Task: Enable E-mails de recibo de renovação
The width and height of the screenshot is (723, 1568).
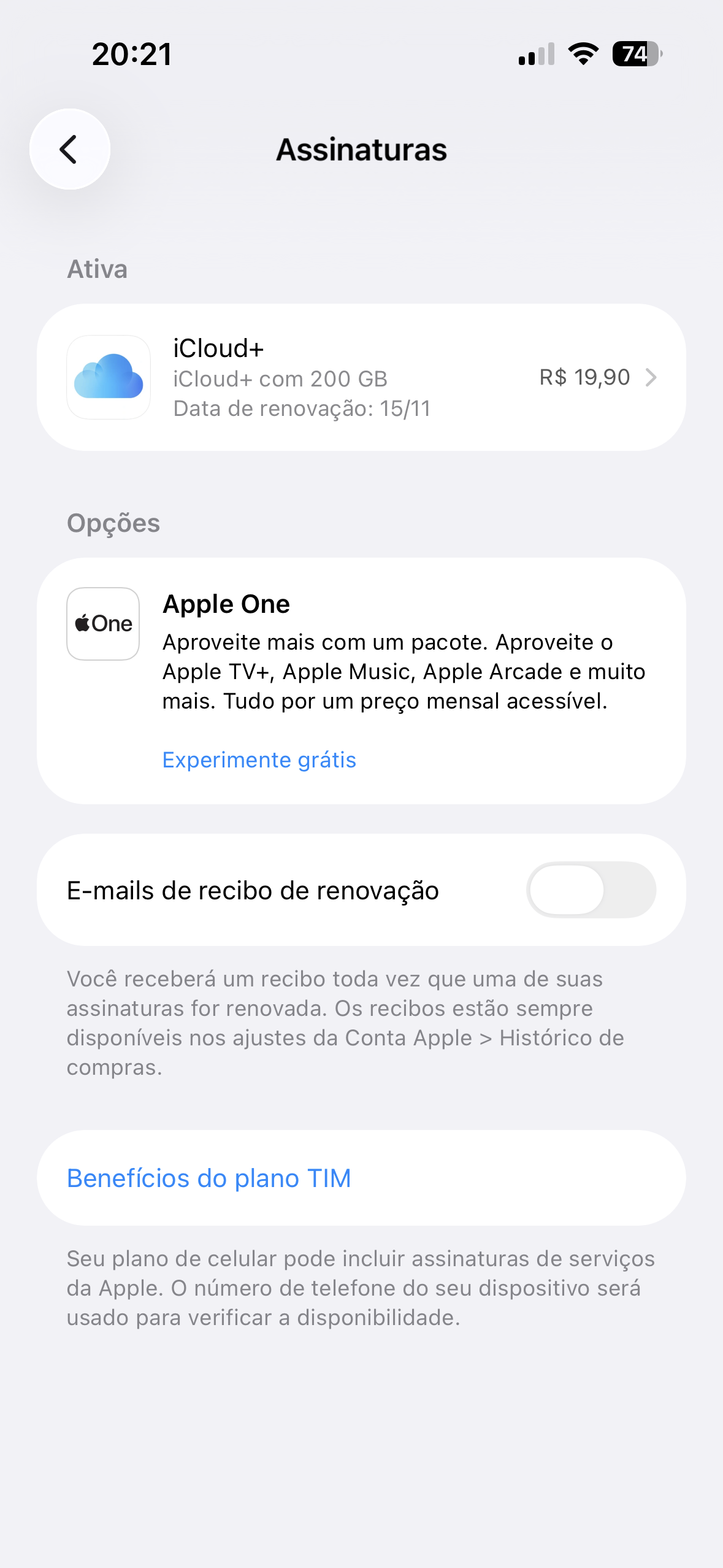Action: (x=591, y=890)
